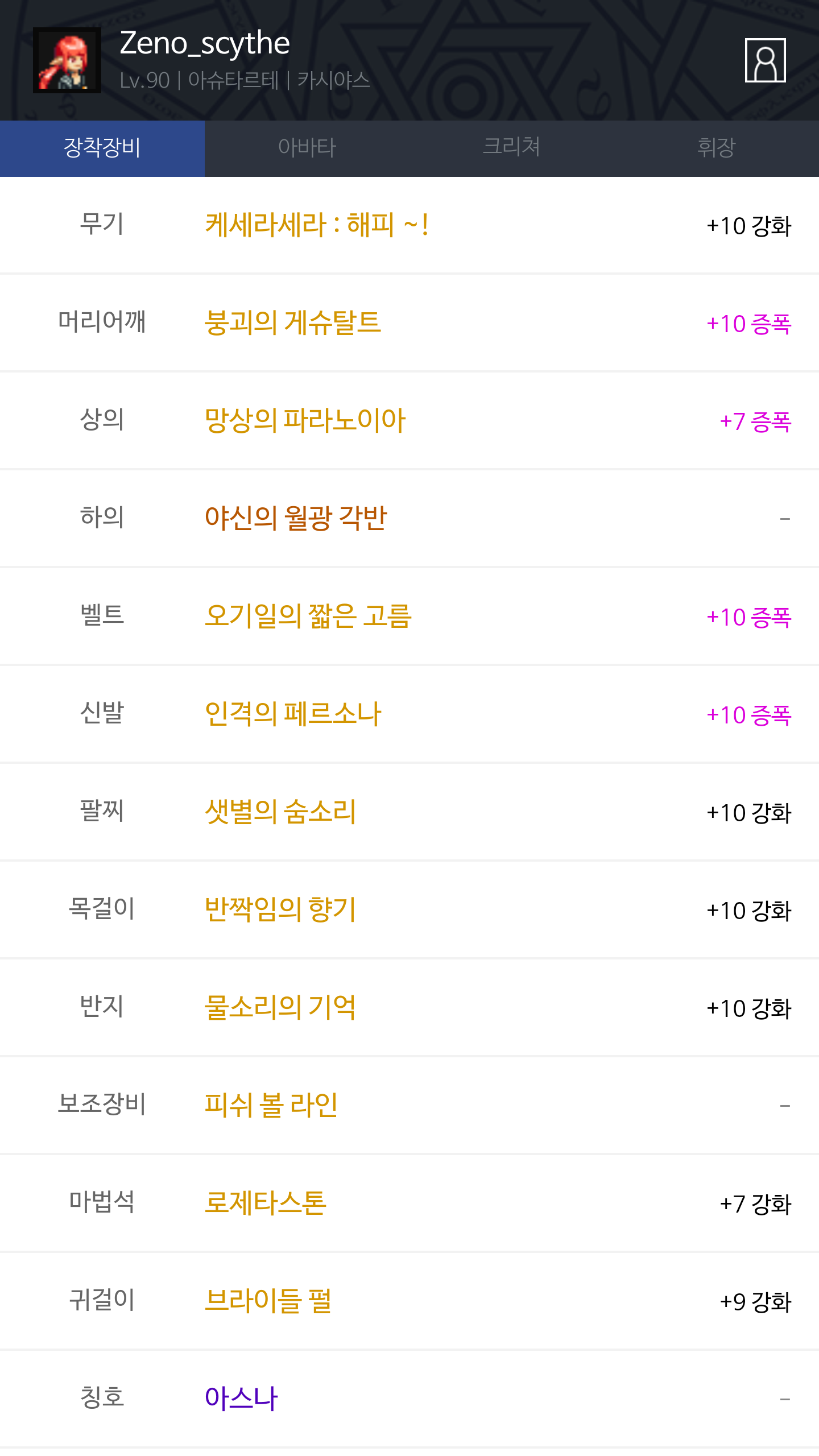Open the 아스나 title item

pyautogui.click(x=241, y=1399)
